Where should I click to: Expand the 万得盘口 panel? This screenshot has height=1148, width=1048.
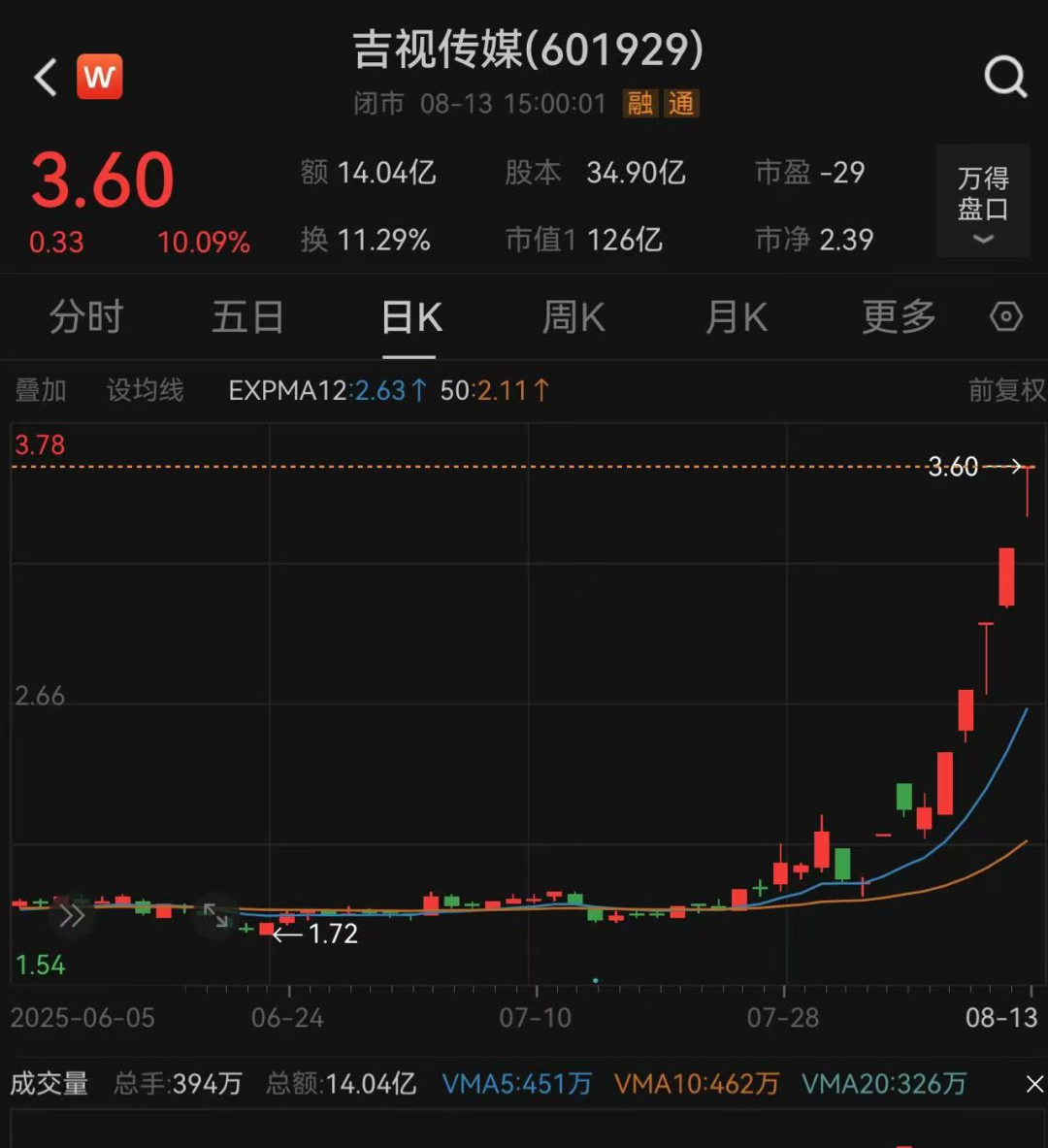pyautogui.click(x=983, y=201)
